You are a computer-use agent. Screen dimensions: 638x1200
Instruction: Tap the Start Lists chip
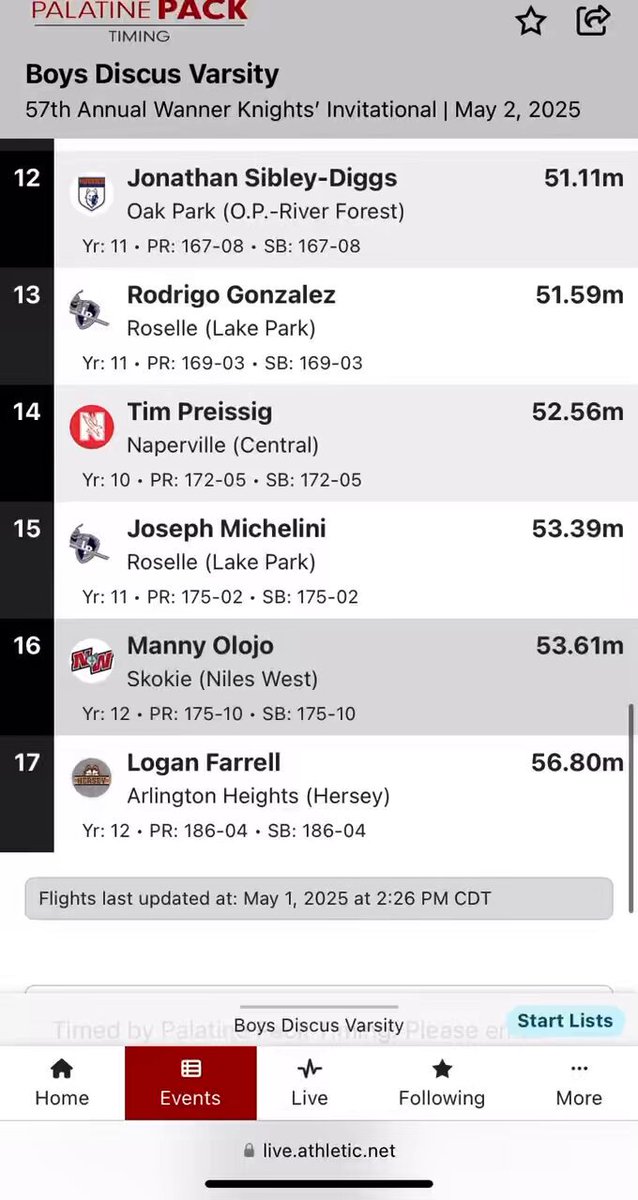click(x=565, y=1021)
